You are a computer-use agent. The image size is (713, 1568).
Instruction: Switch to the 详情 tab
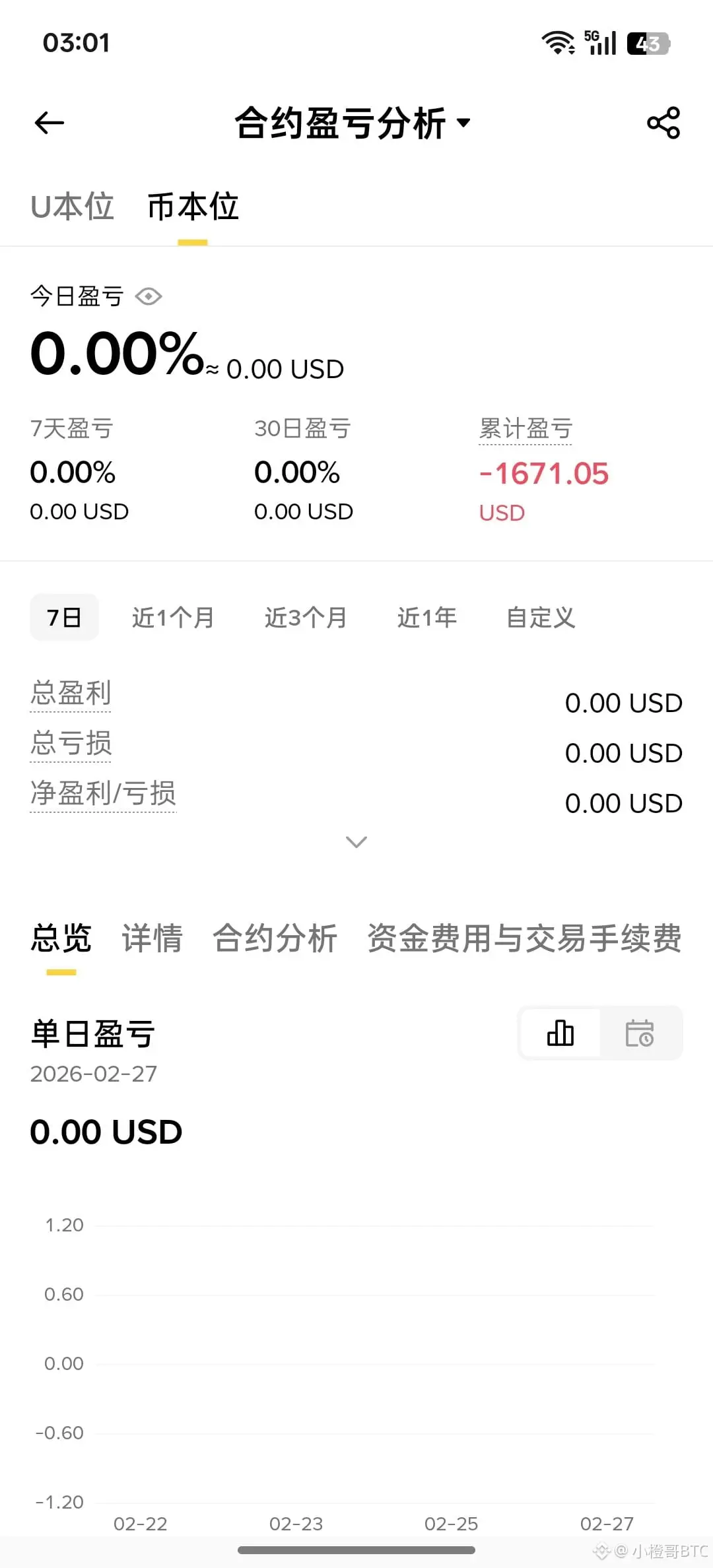point(152,938)
